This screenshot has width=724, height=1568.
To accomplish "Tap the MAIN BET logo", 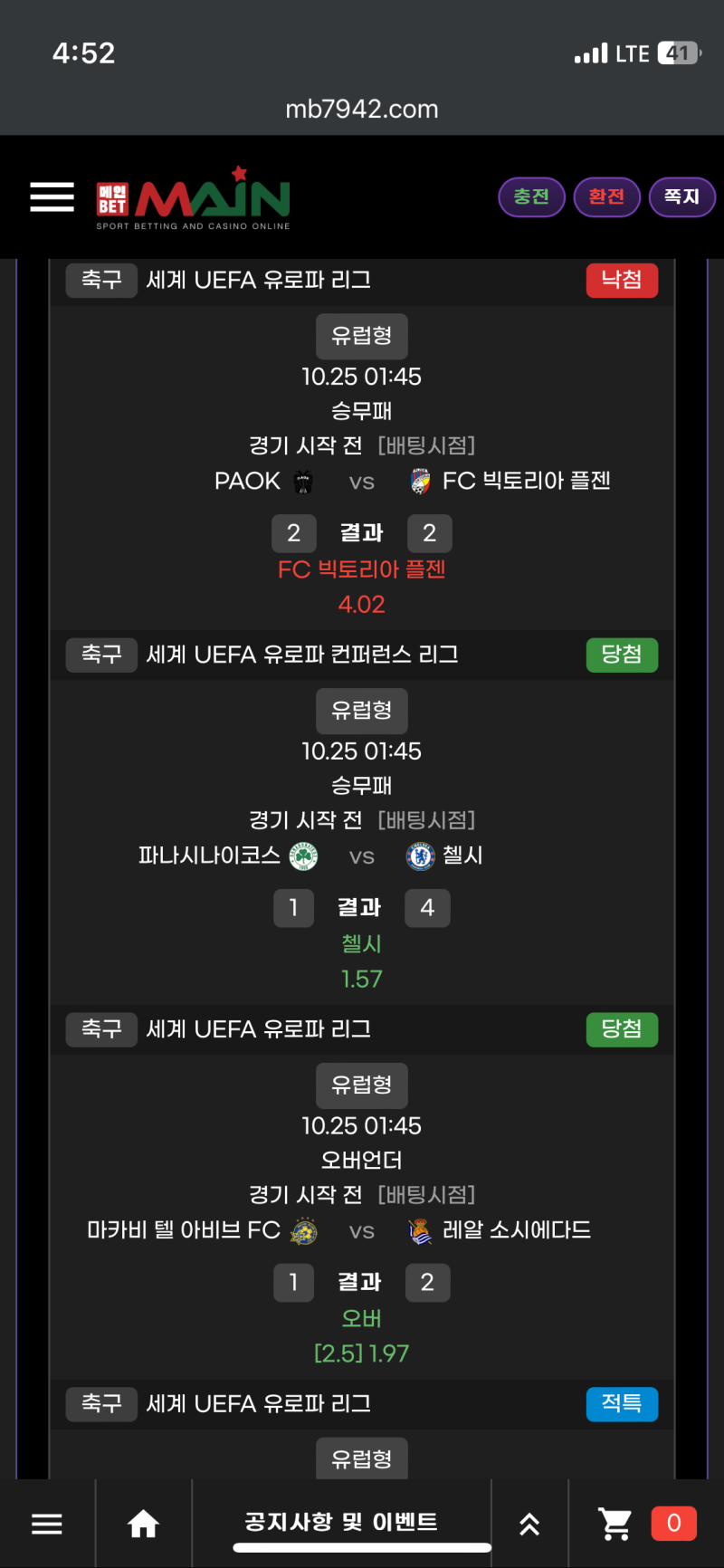I will [x=194, y=199].
